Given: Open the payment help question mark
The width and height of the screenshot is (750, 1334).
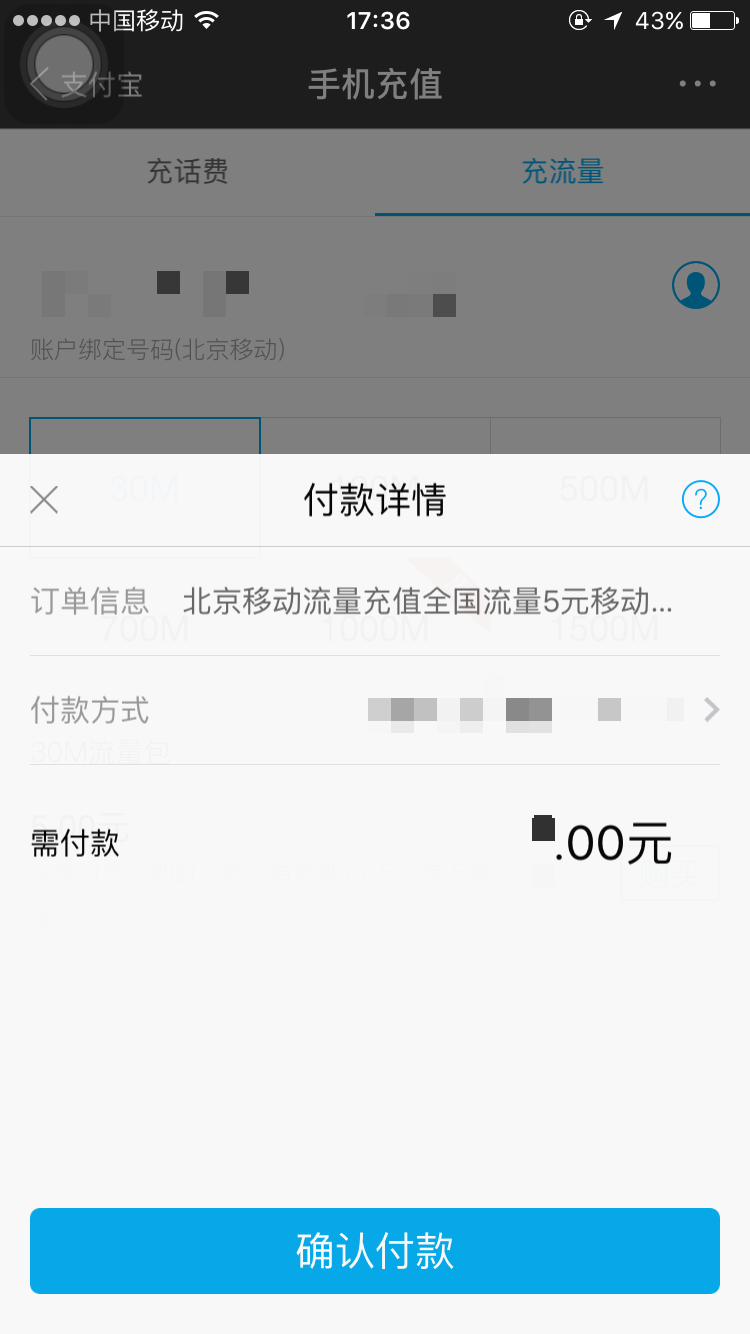Looking at the screenshot, I should [700, 499].
